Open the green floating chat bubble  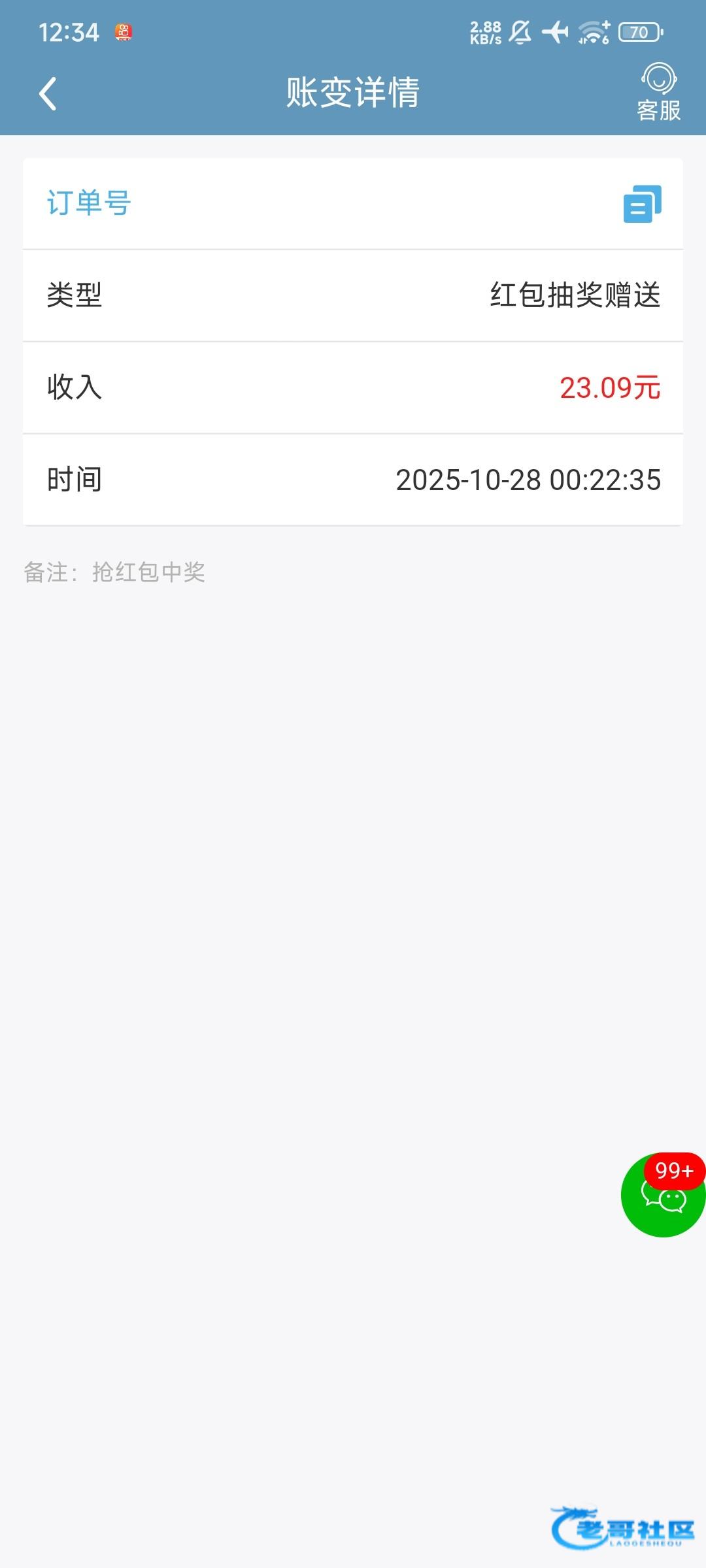[662, 1195]
